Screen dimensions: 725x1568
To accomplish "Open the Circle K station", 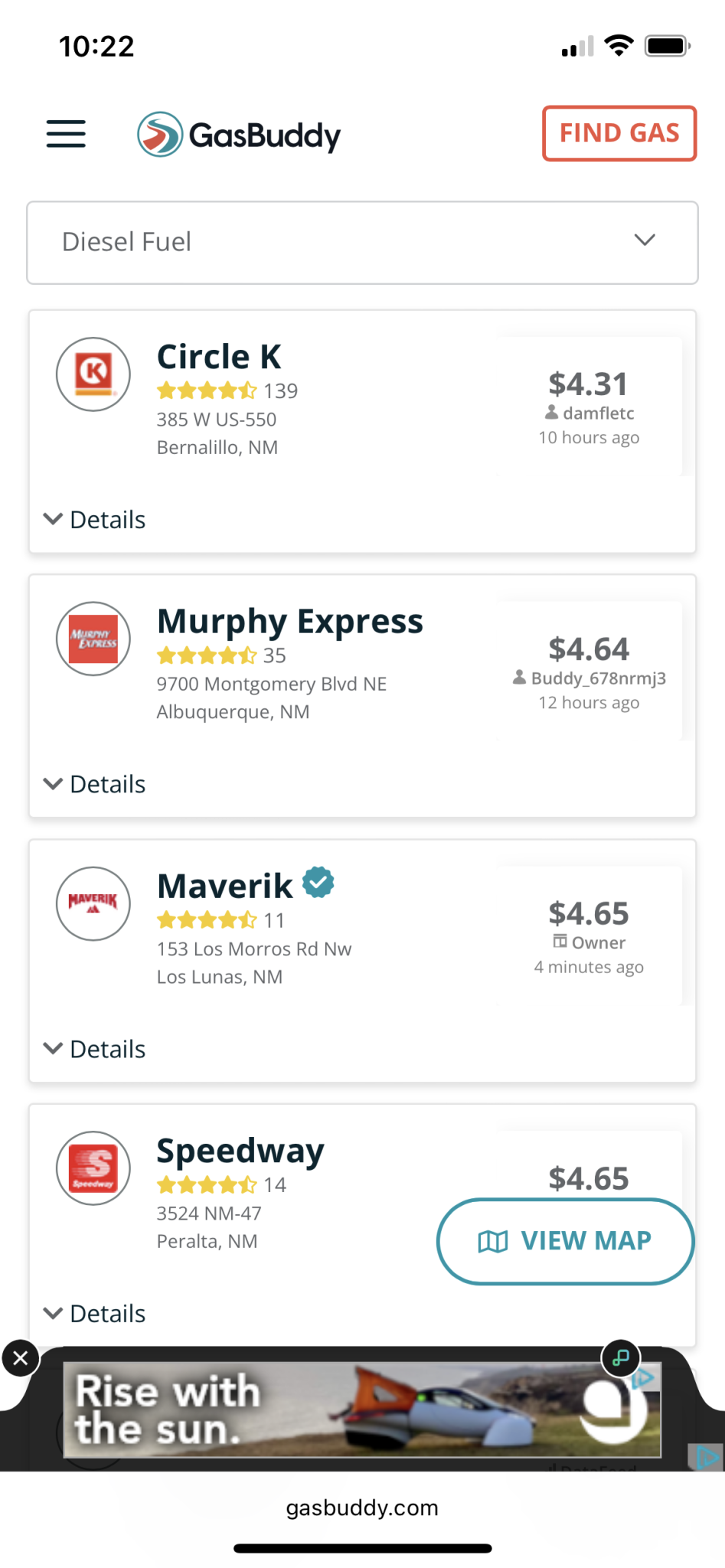I will (x=219, y=357).
